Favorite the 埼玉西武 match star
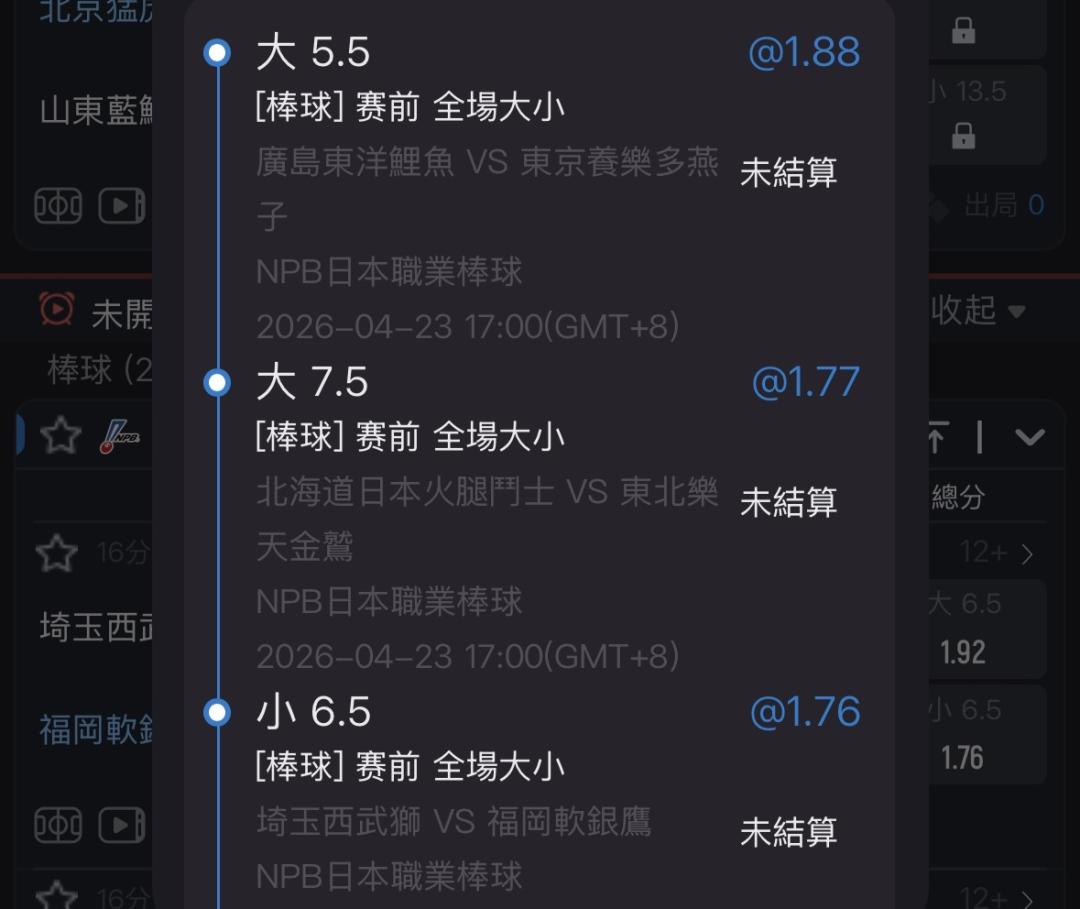This screenshot has height=909, width=1080. point(56,554)
